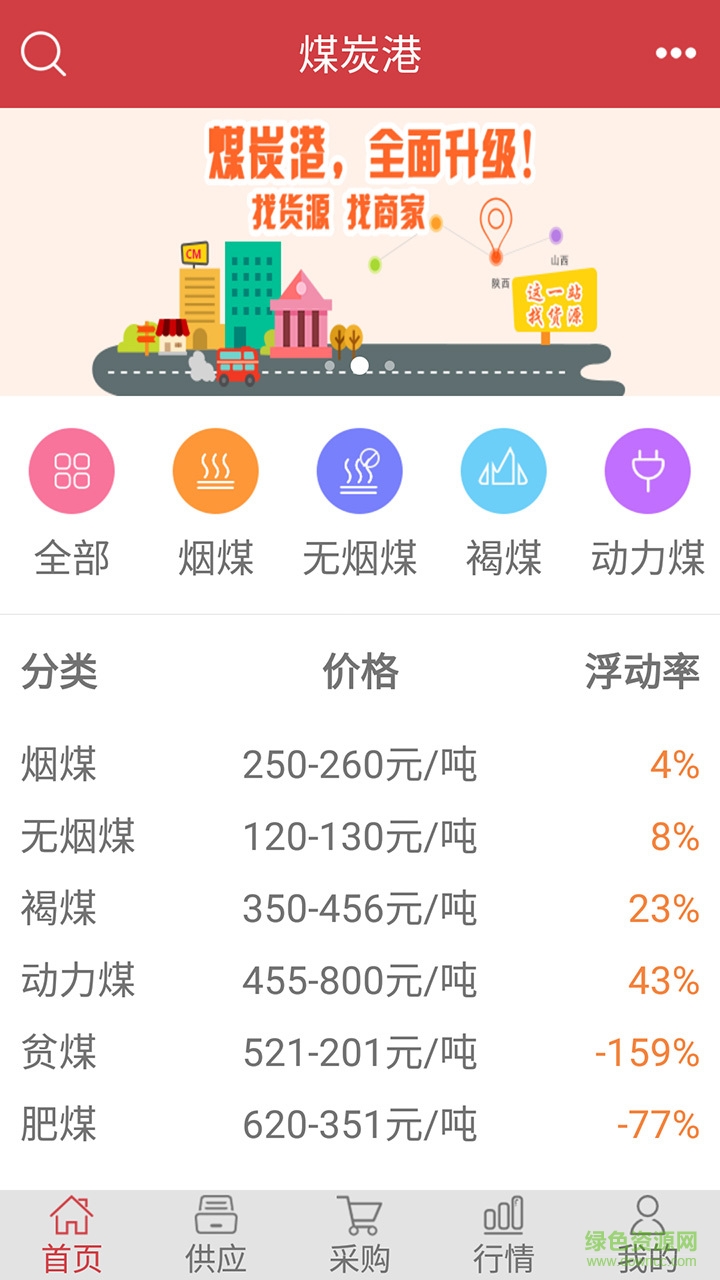Viewport: 720px width, 1280px height.
Task: Tap the 采购 shopping cart icon
Action: (359, 1213)
